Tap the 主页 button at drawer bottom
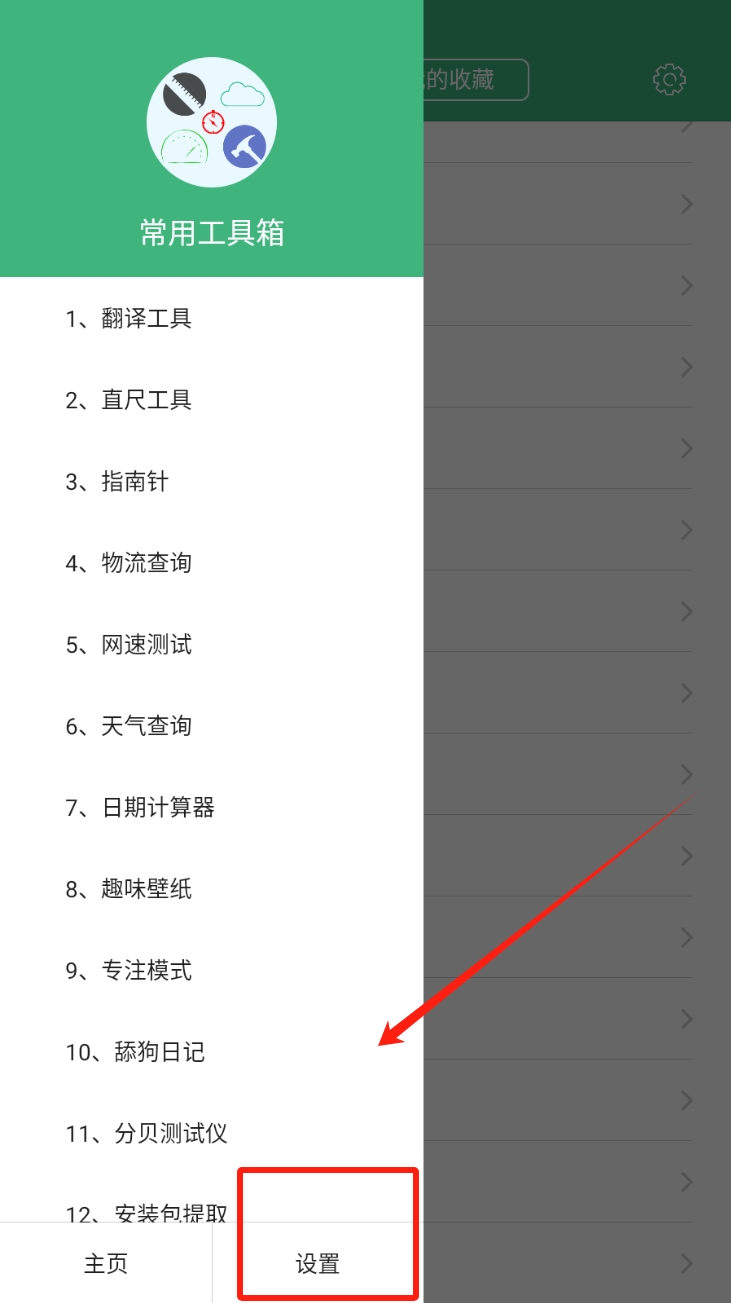731x1303 pixels. pyautogui.click(x=106, y=1264)
